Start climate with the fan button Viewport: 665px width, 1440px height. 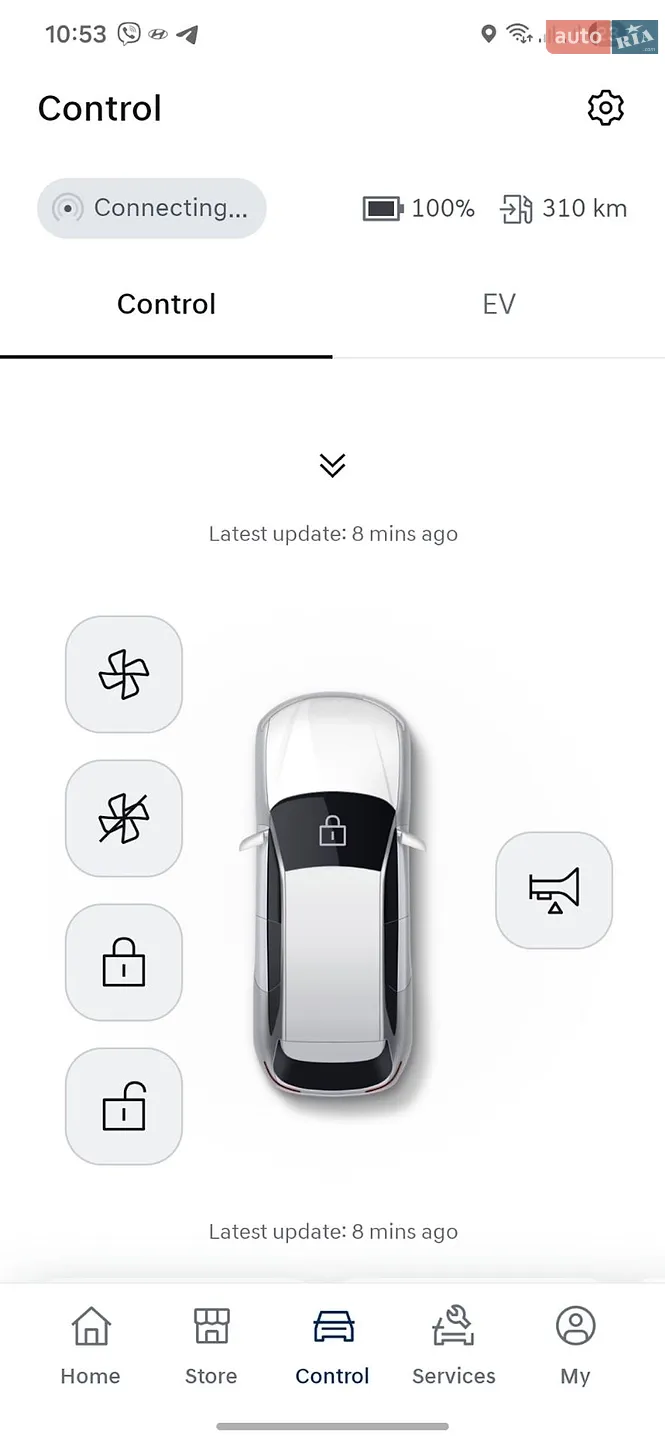pos(124,674)
